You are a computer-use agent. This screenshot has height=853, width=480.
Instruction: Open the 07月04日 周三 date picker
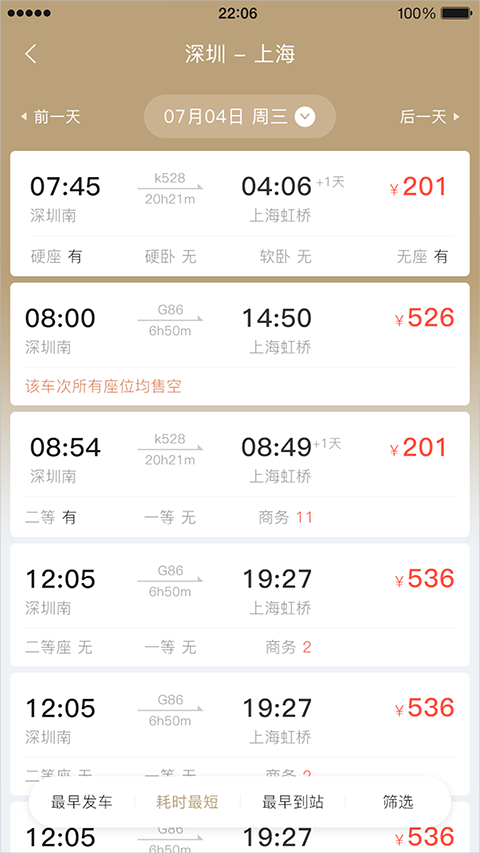pyautogui.click(x=240, y=116)
